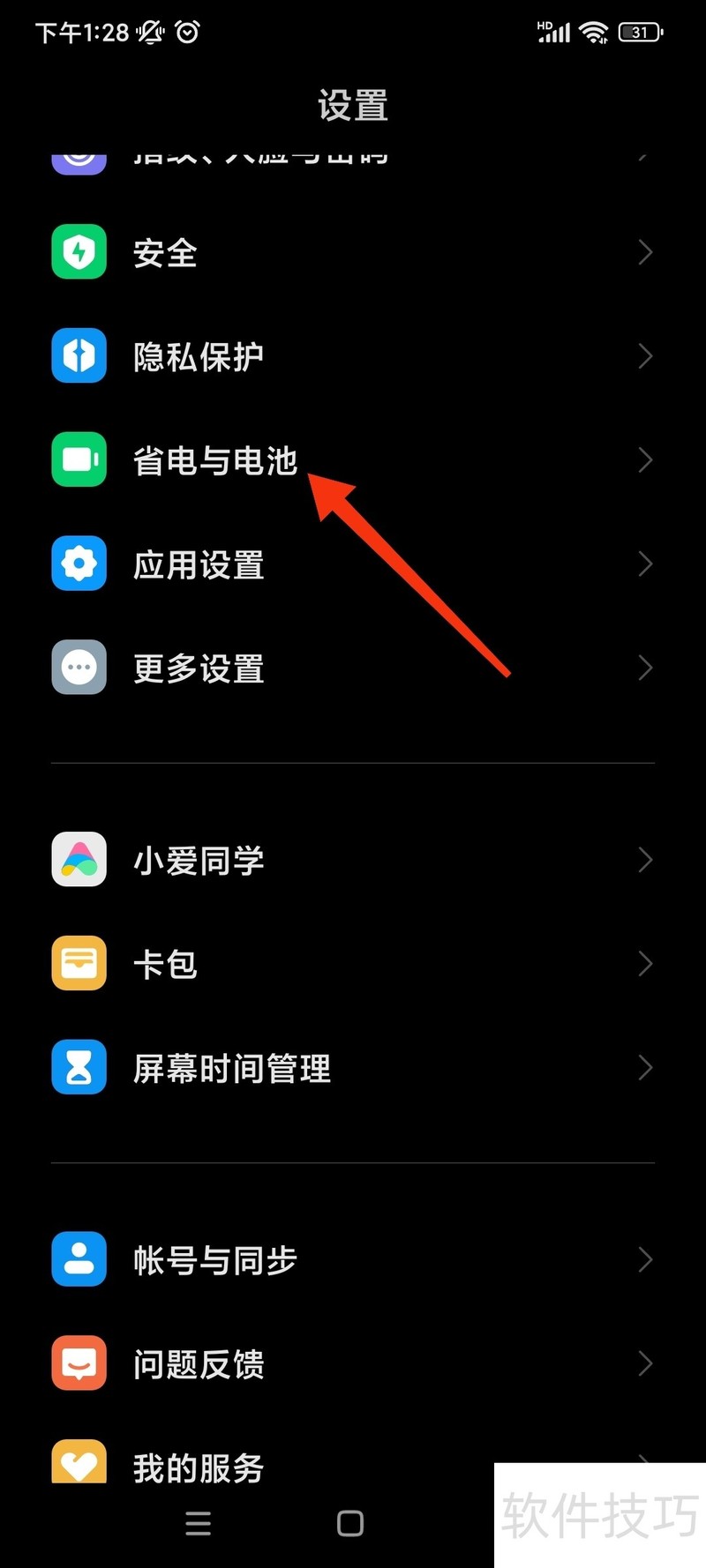Screen dimensions: 706x1568
Task: Tap the Home navigation button
Action: pyautogui.click(x=350, y=1522)
